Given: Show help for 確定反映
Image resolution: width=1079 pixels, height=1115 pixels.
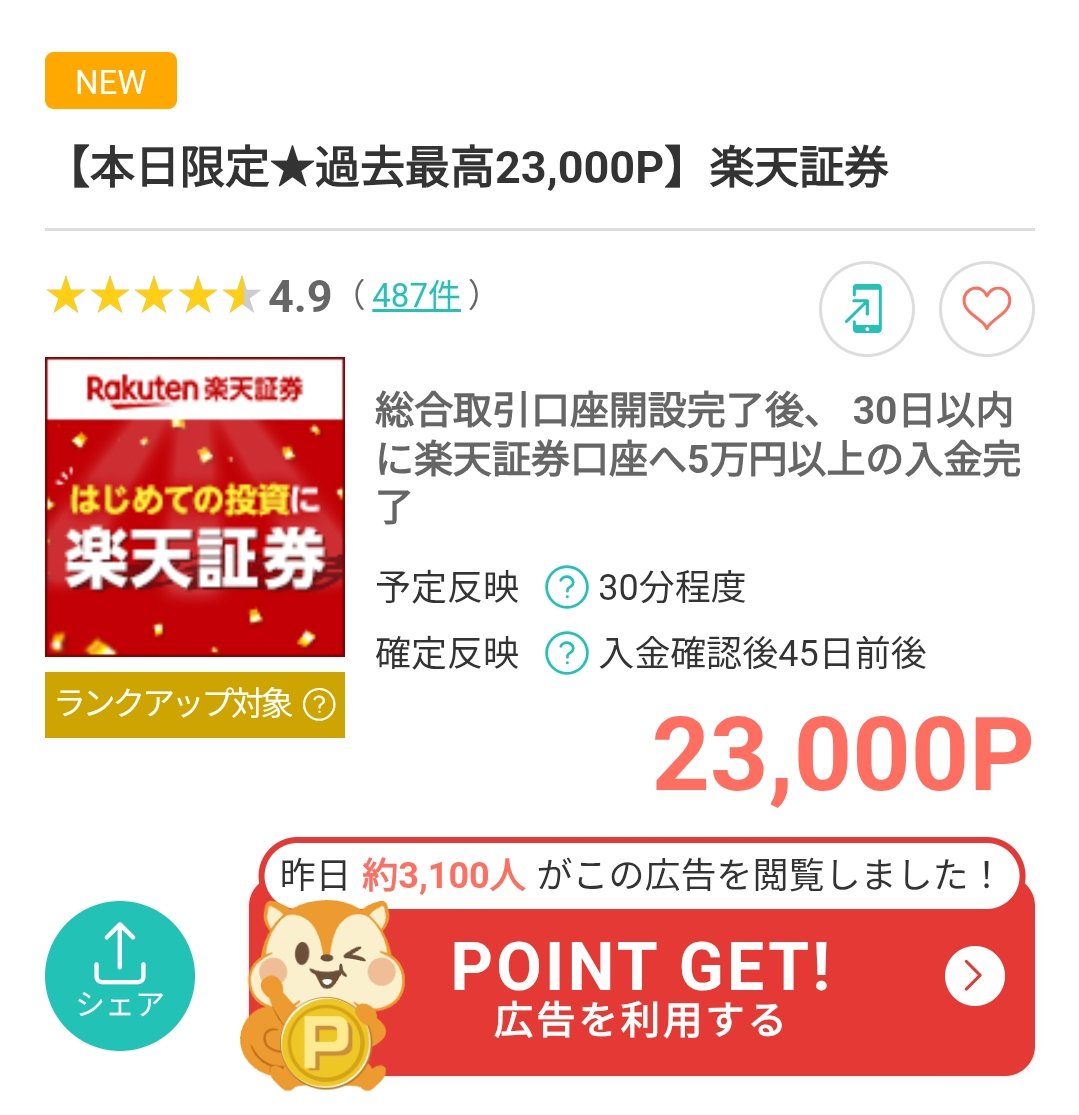Looking at the screenshot, I should click(566, 654).
